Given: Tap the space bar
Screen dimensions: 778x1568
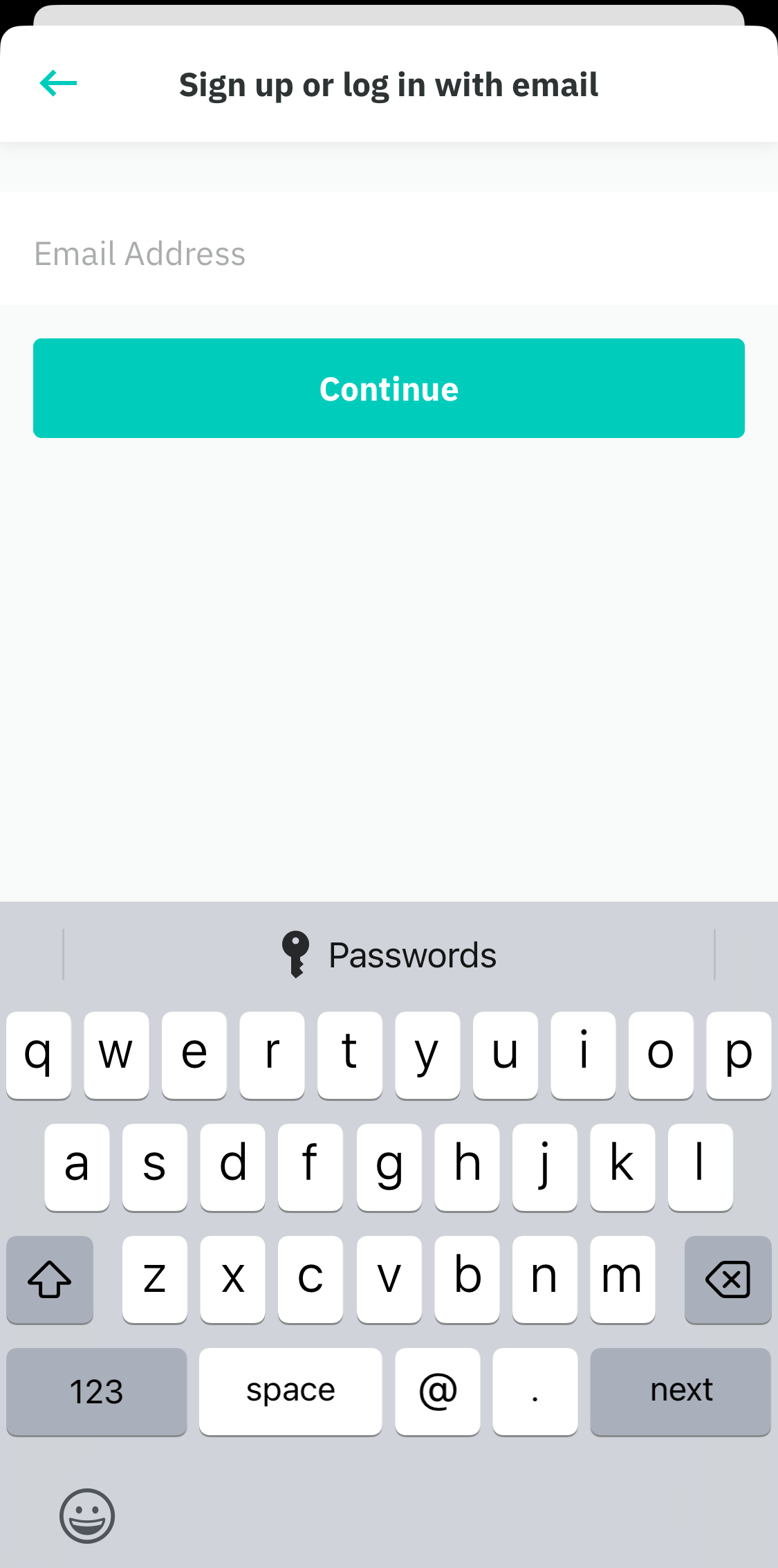Looking at the screenshot, I should (290, 1392).
